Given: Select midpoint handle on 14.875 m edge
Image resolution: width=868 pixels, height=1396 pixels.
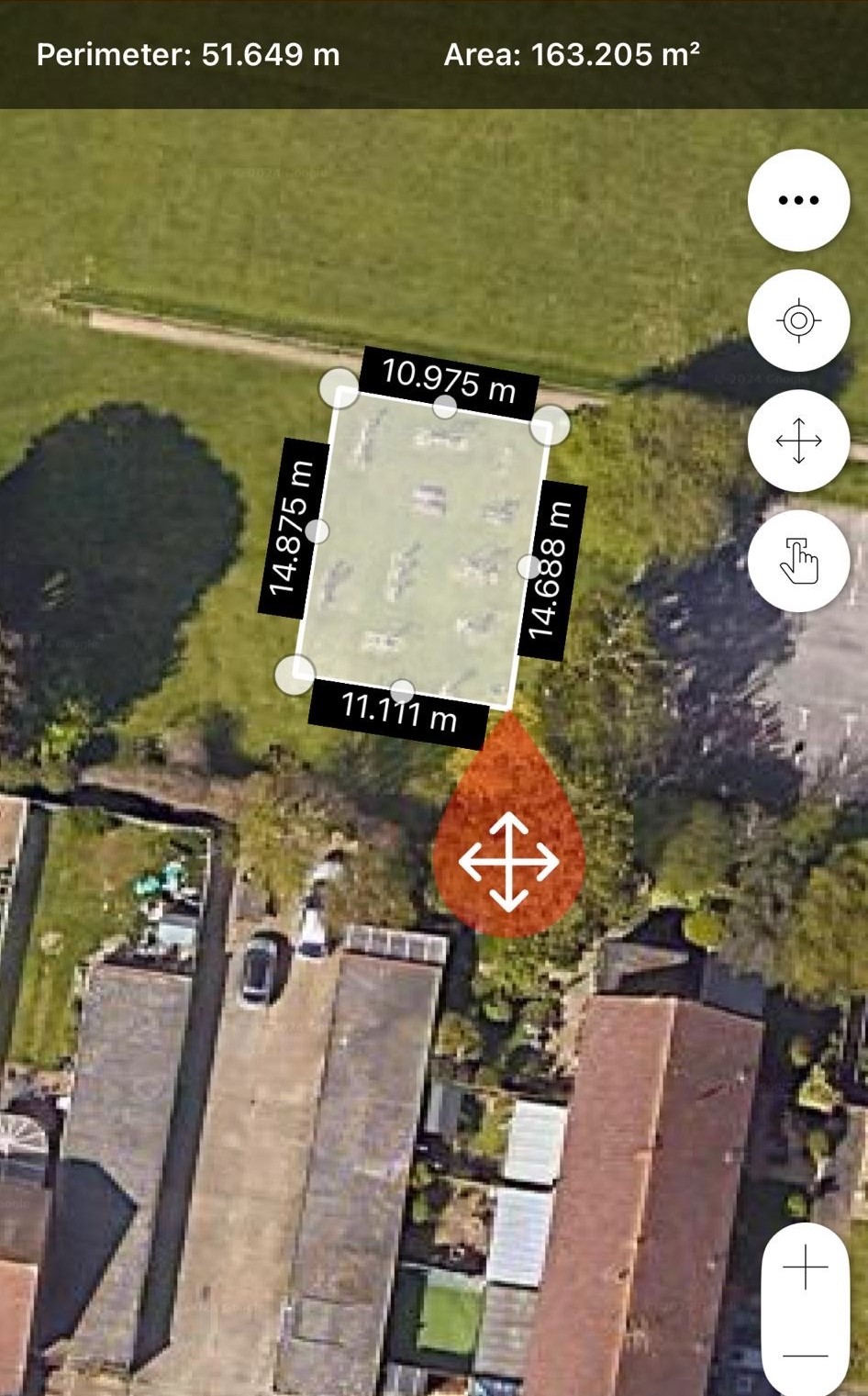Looking at the screenshot, I should [x=317, y=530].
